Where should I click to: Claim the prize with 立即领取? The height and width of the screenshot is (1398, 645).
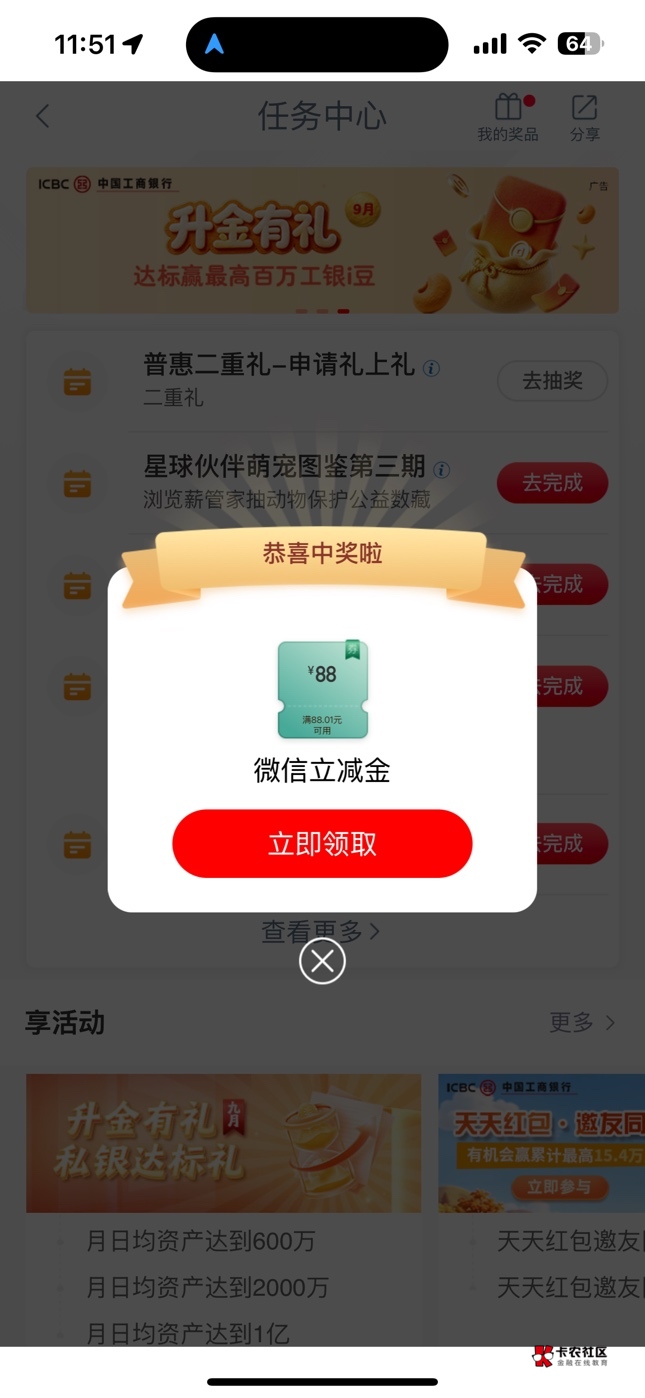[x=322, y=844]
